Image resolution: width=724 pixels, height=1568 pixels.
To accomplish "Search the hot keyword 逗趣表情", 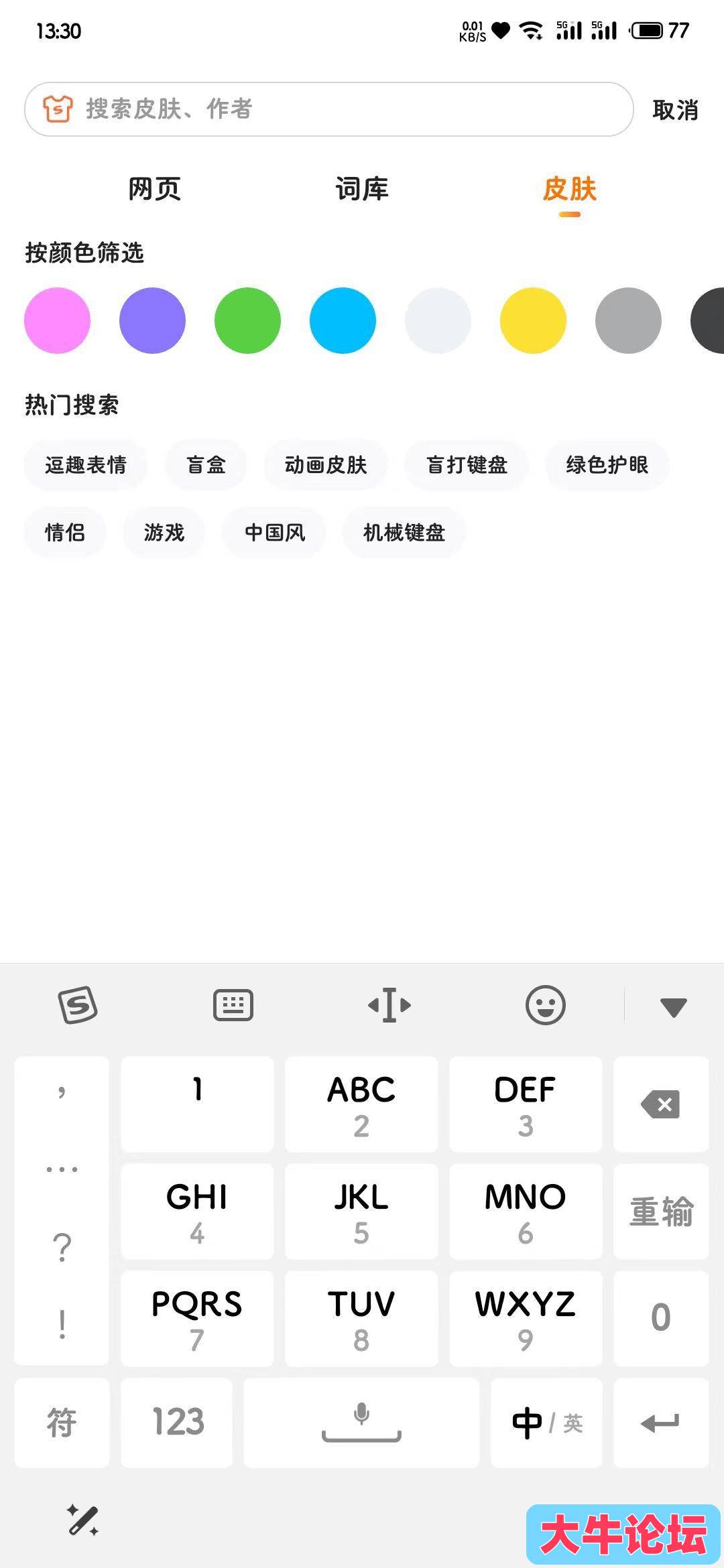I will click(86, 465).
